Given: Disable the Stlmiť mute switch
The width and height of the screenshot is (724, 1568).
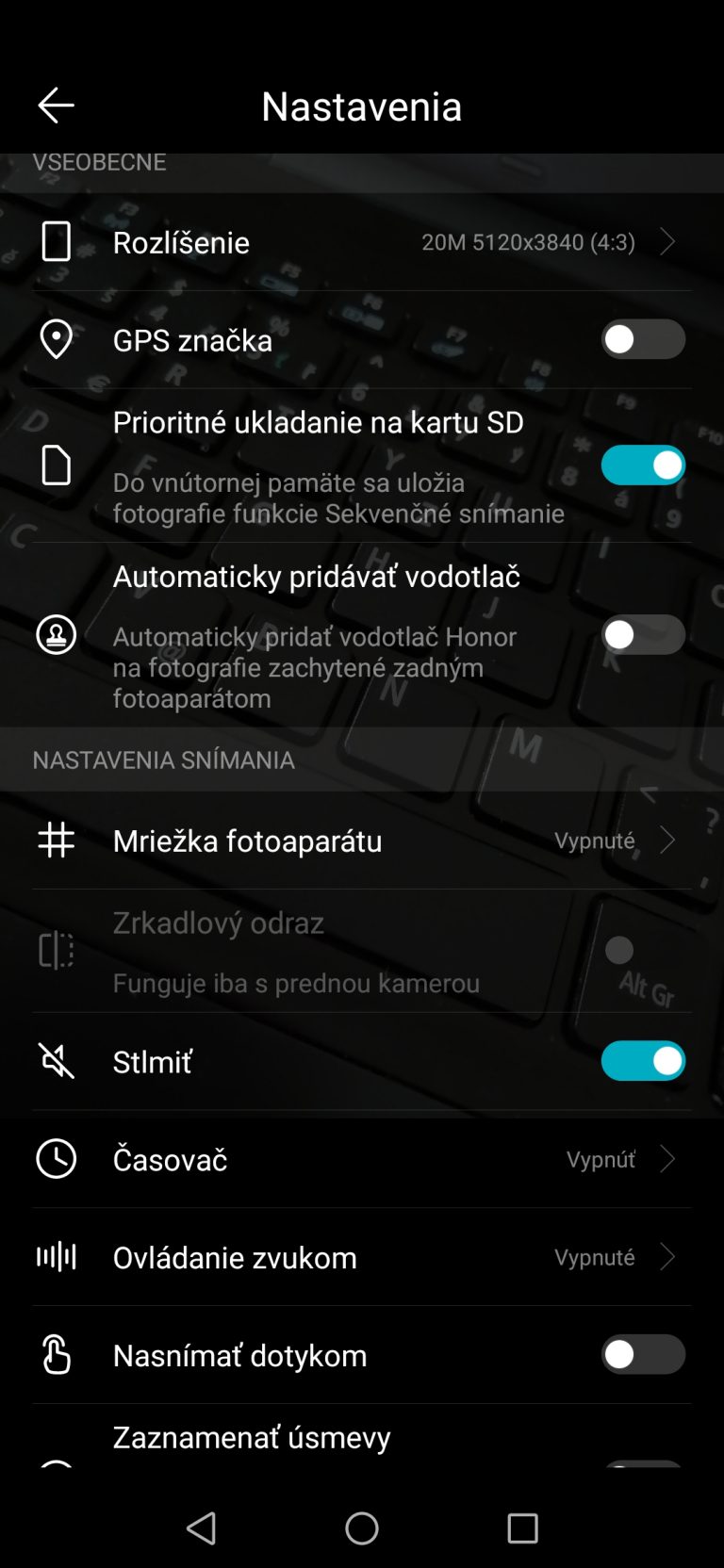Looking at the screenshot, I should point(643,1061).
